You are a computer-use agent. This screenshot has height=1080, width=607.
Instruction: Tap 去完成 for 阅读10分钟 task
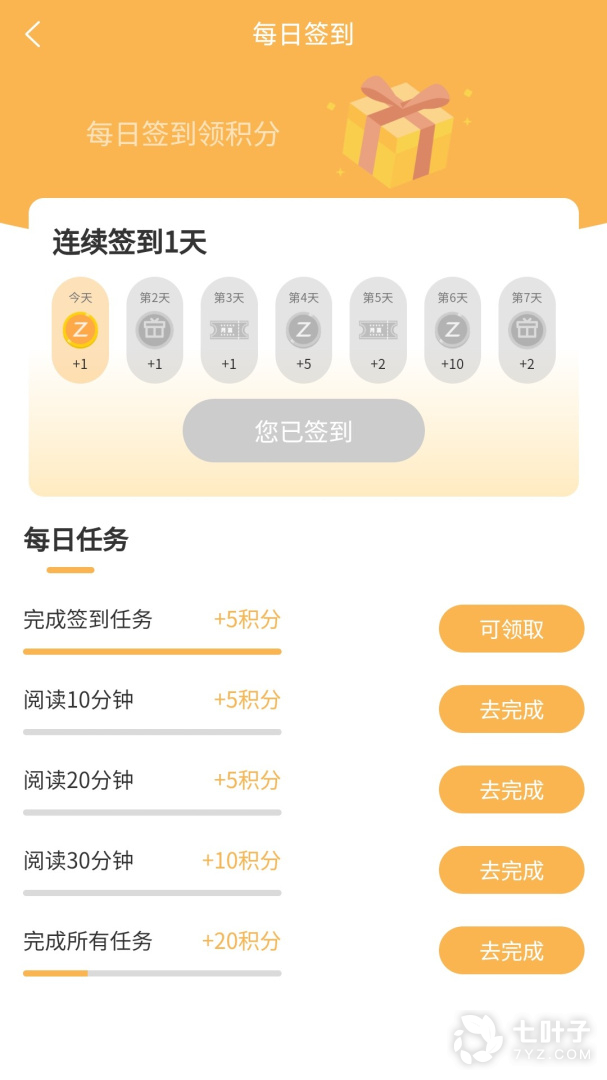[x=511, y=709]
